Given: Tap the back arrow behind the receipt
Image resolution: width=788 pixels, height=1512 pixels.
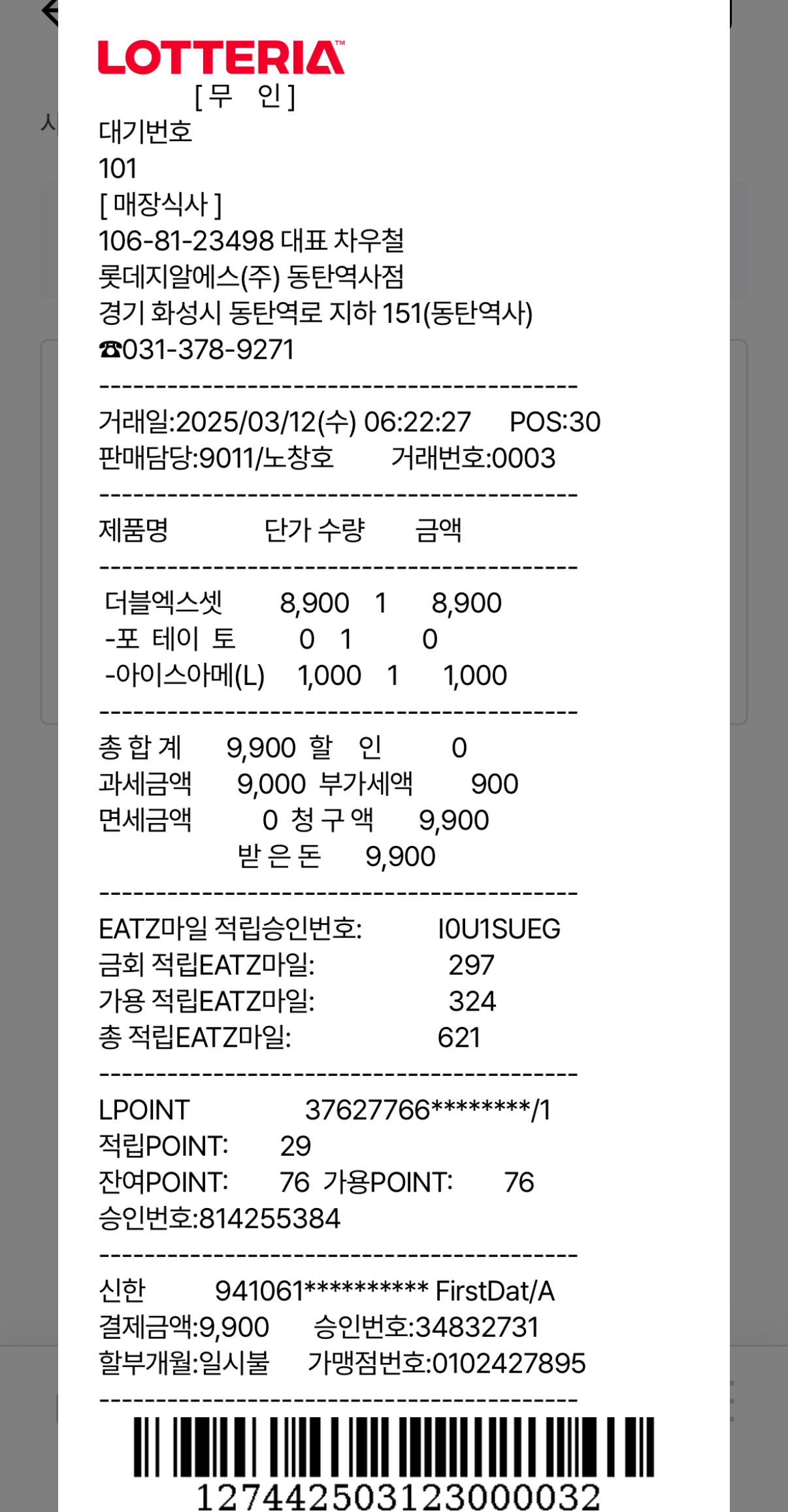Looking at the screenshot, I should click(50, 11).
